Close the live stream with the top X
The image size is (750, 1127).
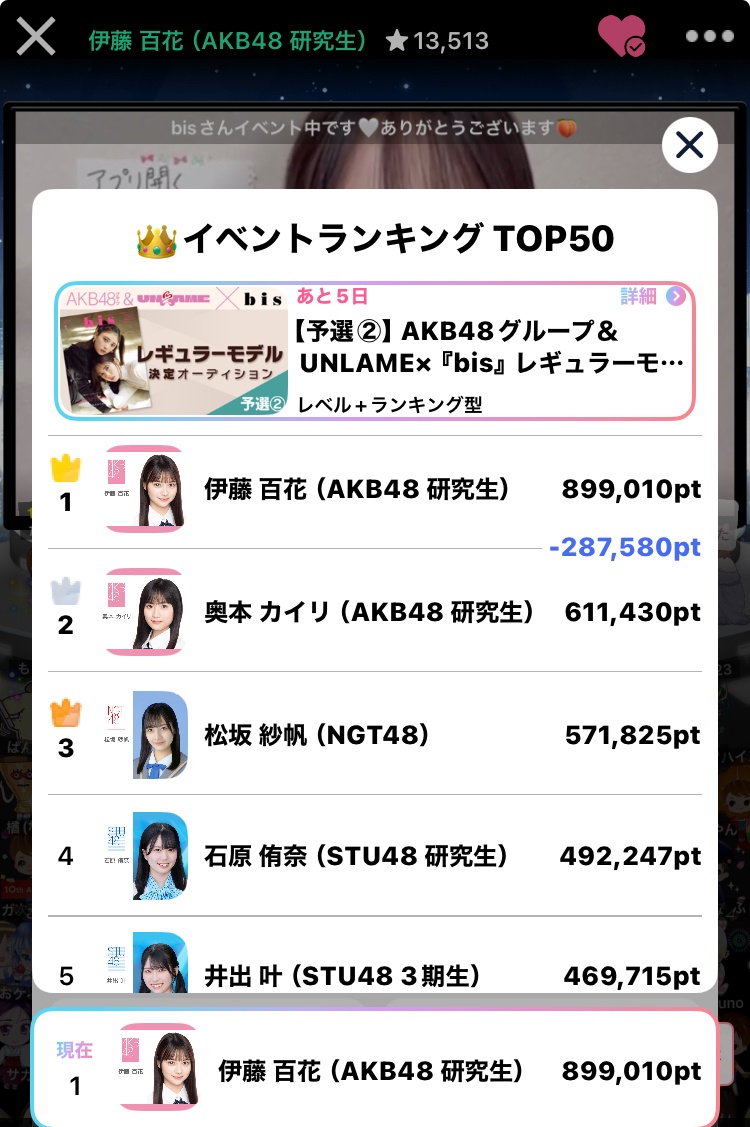[x=36, y=37]
